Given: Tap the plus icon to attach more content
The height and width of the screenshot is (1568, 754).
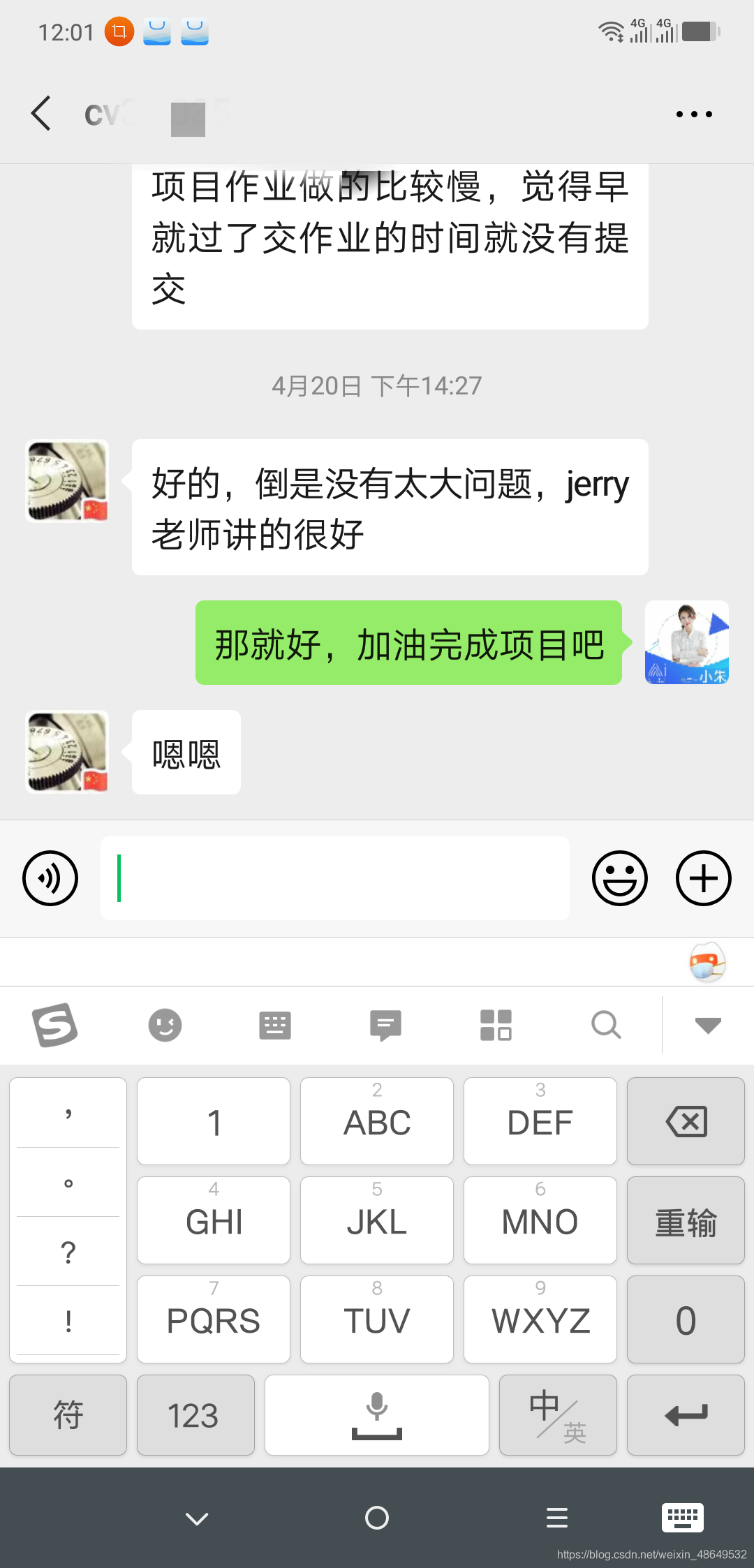Looking at the screenshot, I should click(703, 878).
